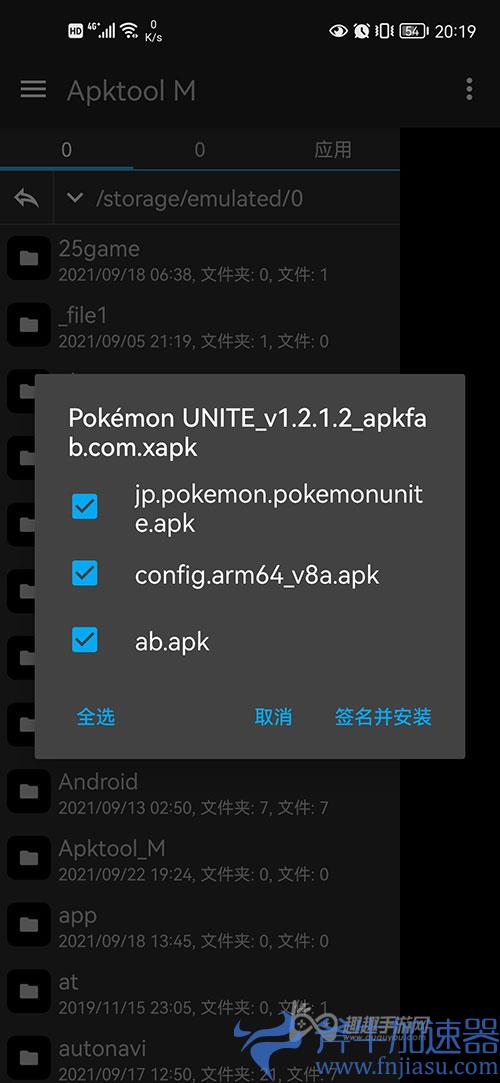Viewport: 500px width, 1083px height.
Task: Open the hamburger drawer menu
Action: [x=33, y=89]
